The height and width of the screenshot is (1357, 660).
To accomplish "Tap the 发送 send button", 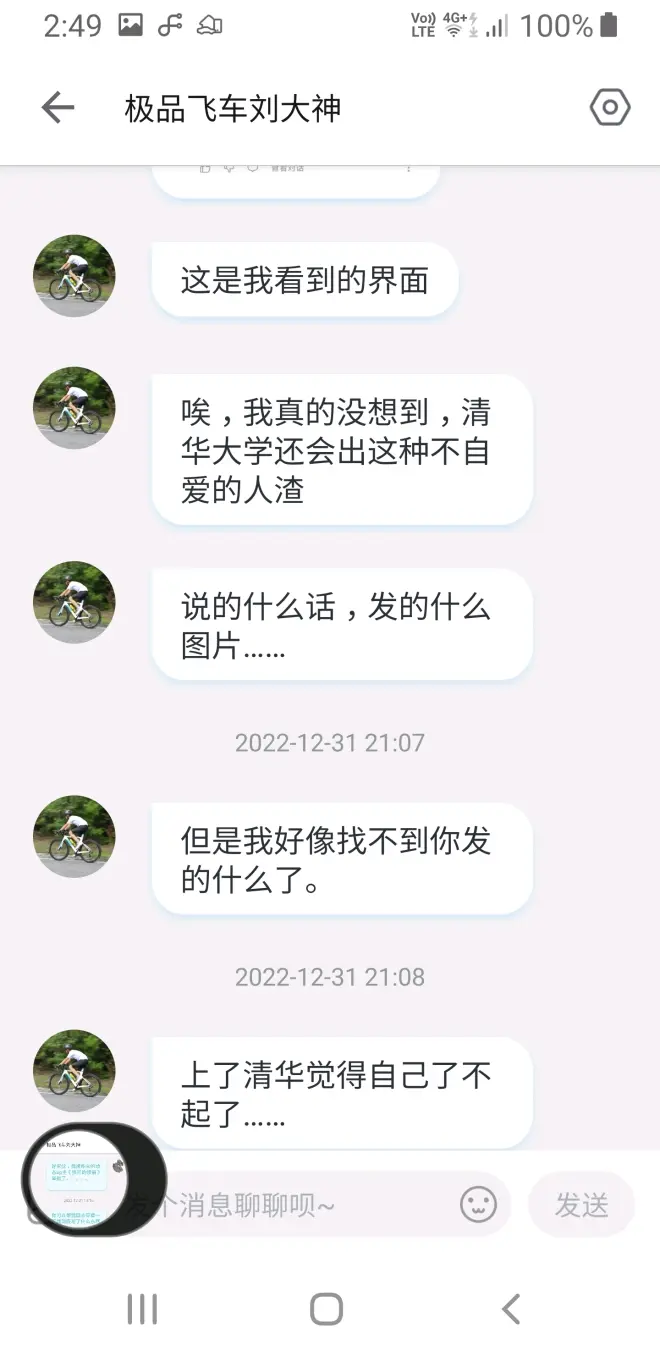I will tap(582, 1205).
